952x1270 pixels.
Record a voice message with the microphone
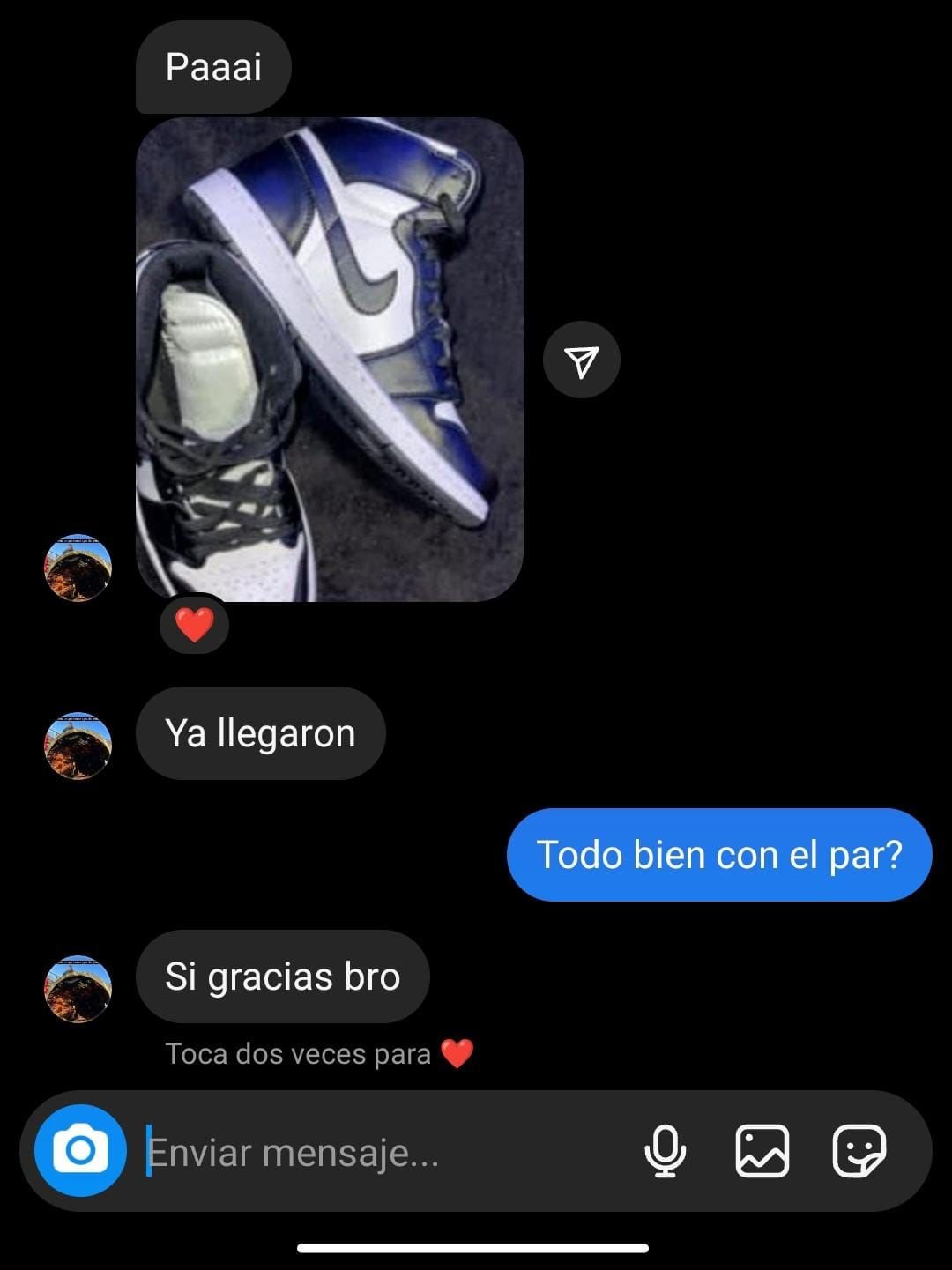665,1151
